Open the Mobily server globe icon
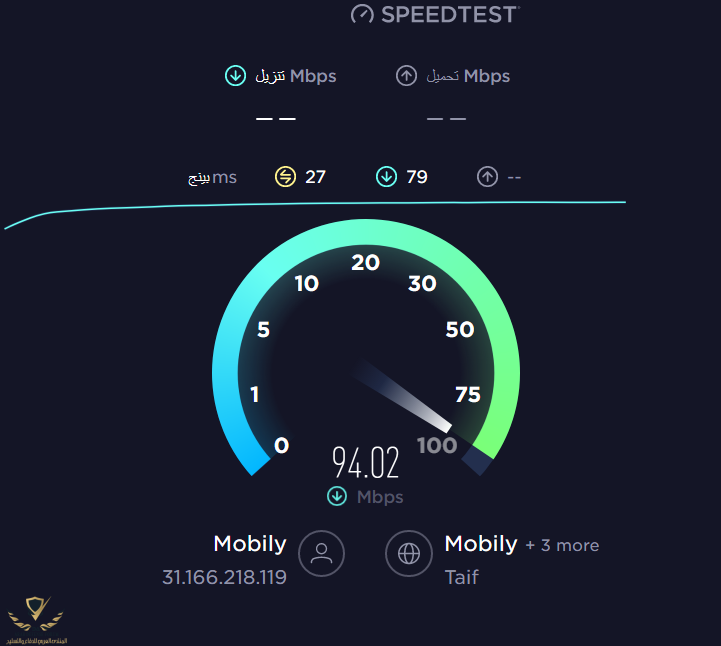The width and height of the screenshot is (721, 646). coord(409,553)
